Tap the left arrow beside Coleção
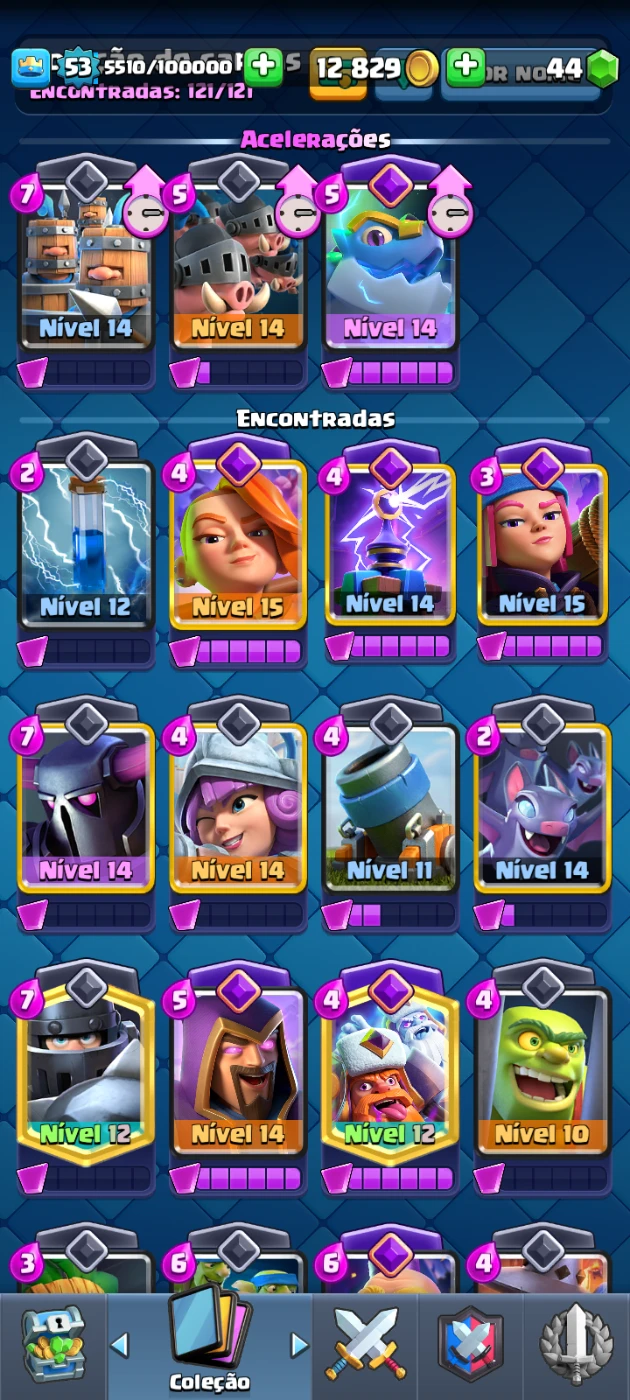The image size is (630, 1400). coord(120,1344)
